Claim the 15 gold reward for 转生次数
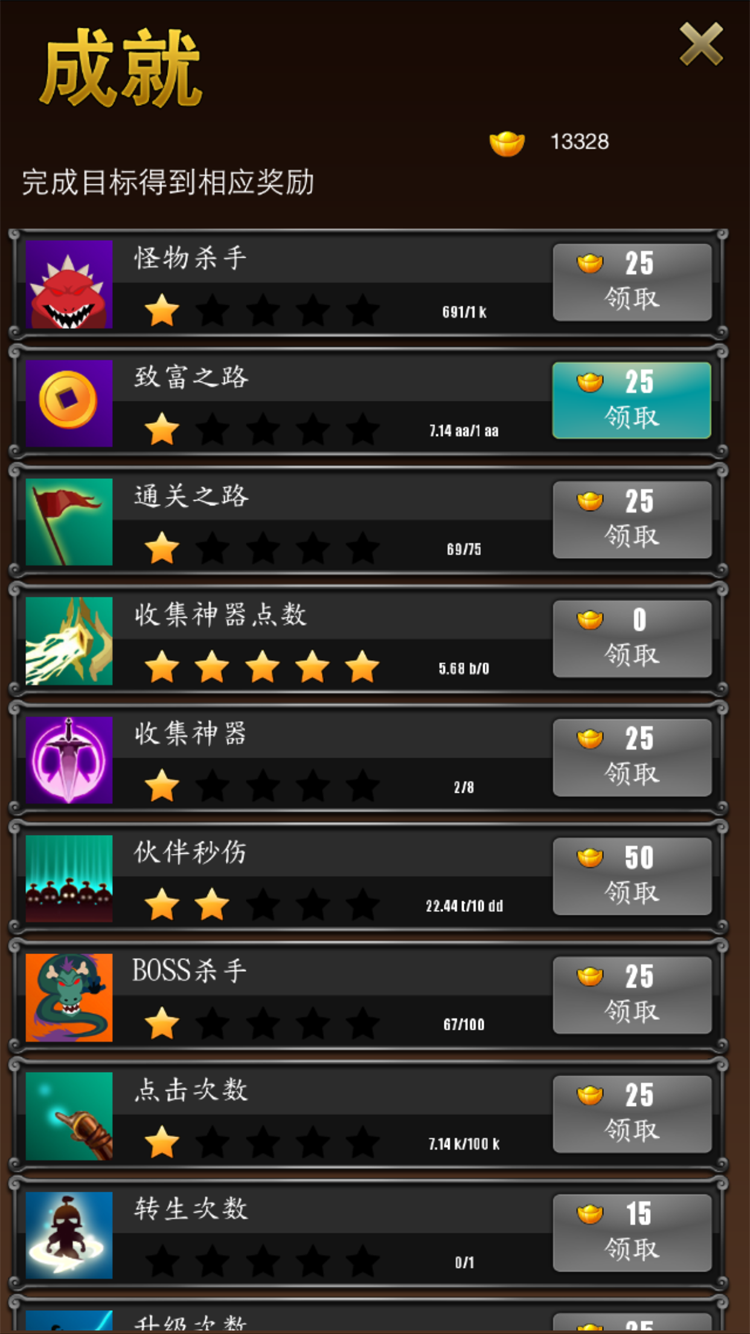The width and height of the screenshot is (750, 1334). point(632,1232)
